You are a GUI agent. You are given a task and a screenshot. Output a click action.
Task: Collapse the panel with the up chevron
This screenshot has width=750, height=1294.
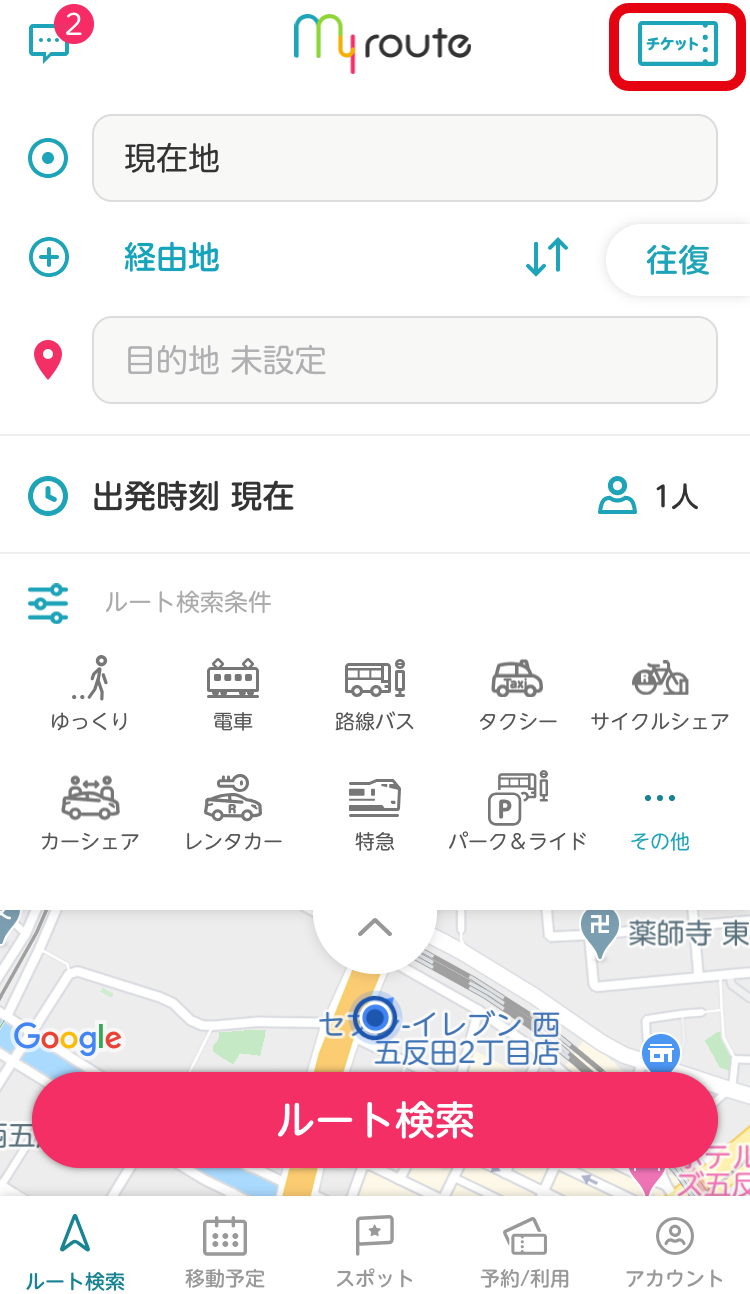click(375, 926)
